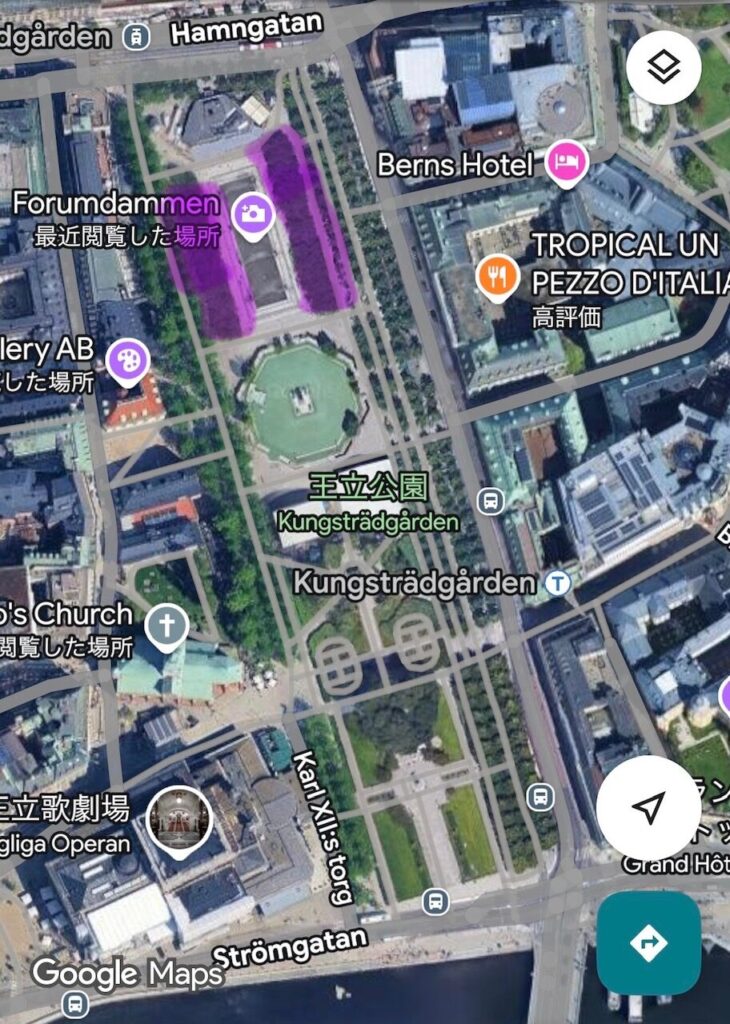Open the Kungsträdgården metro station marker
This screenshot has width=730, height=1024.
(x=558, y=581)
